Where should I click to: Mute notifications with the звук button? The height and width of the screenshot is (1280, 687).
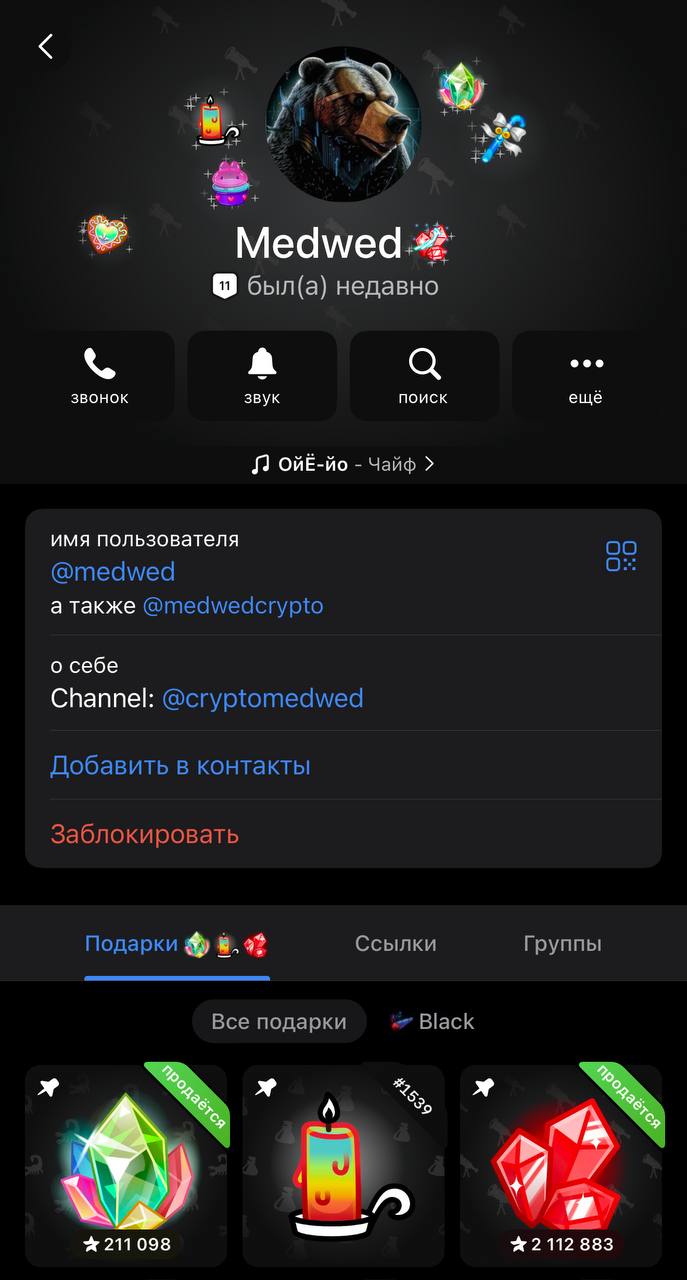pyautogui.click(x=262, y=376)
